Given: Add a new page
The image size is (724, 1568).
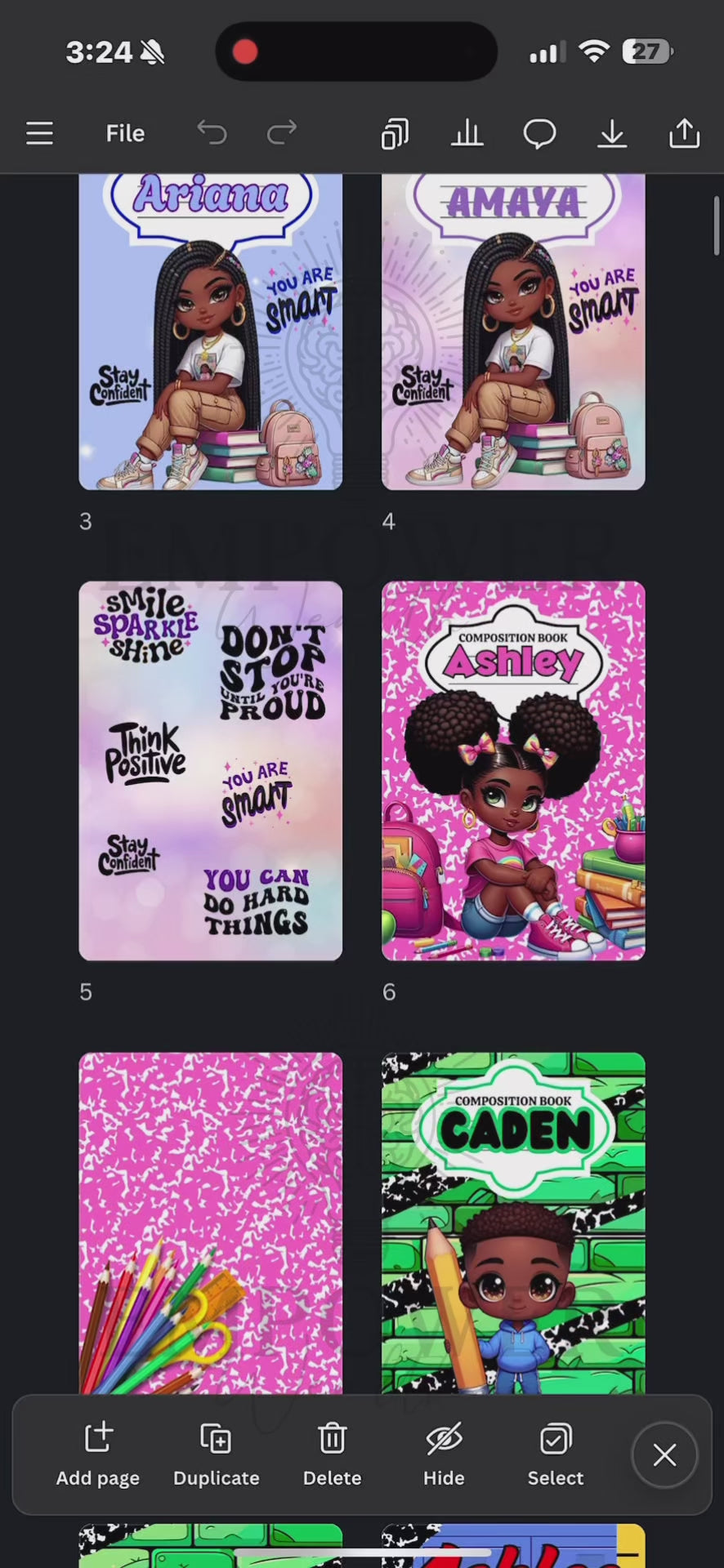Looking at the screenshot, I should 98,1455.
